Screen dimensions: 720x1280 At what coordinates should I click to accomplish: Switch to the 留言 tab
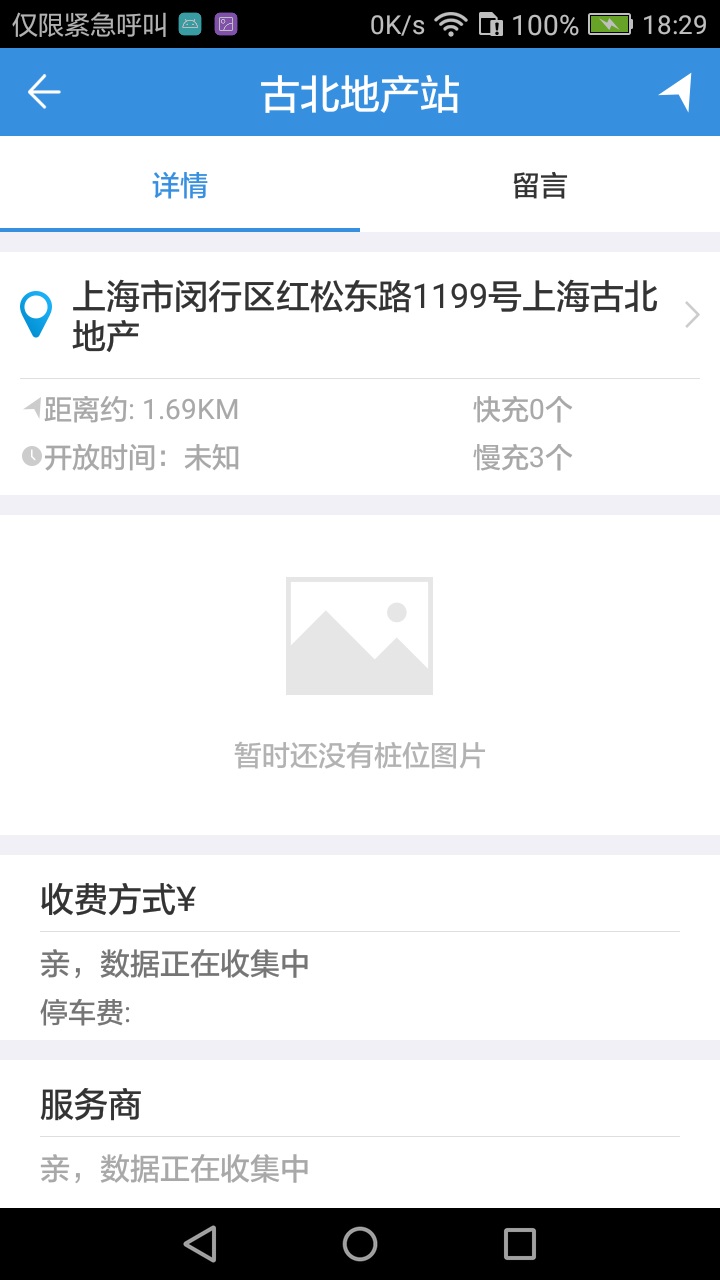coord(540,185)
